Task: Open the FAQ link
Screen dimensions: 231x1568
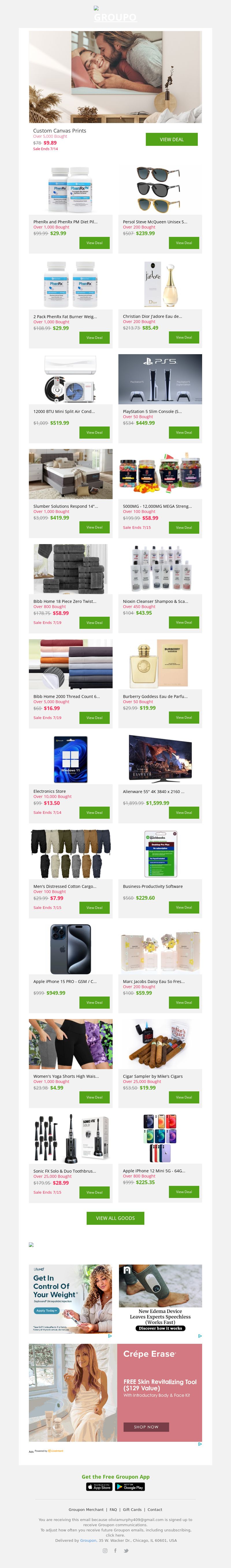Action: pyautogui.click(x=113, y=1509)
